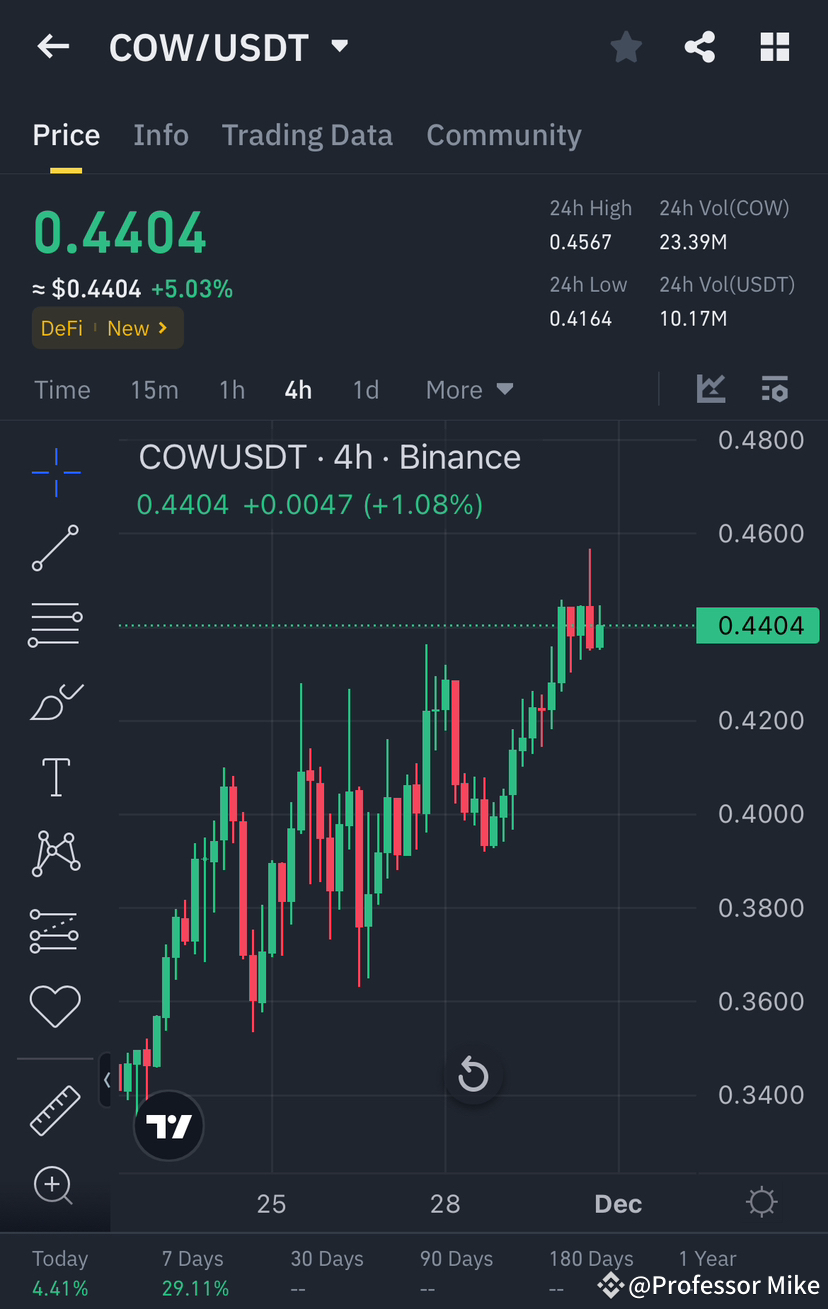
Task: Open the Community tab
Action: pos(504,134)
